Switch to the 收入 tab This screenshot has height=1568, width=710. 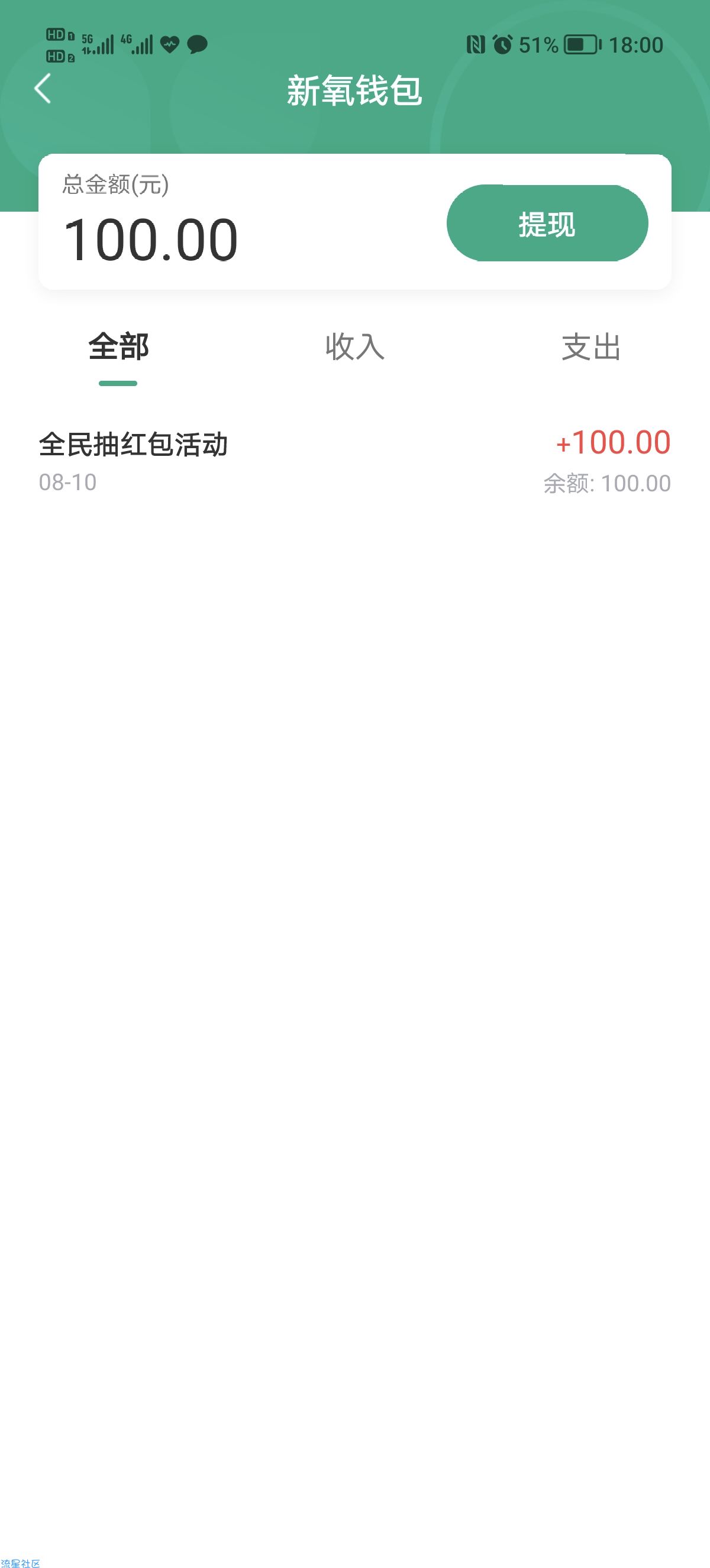[x=354, y=347]
